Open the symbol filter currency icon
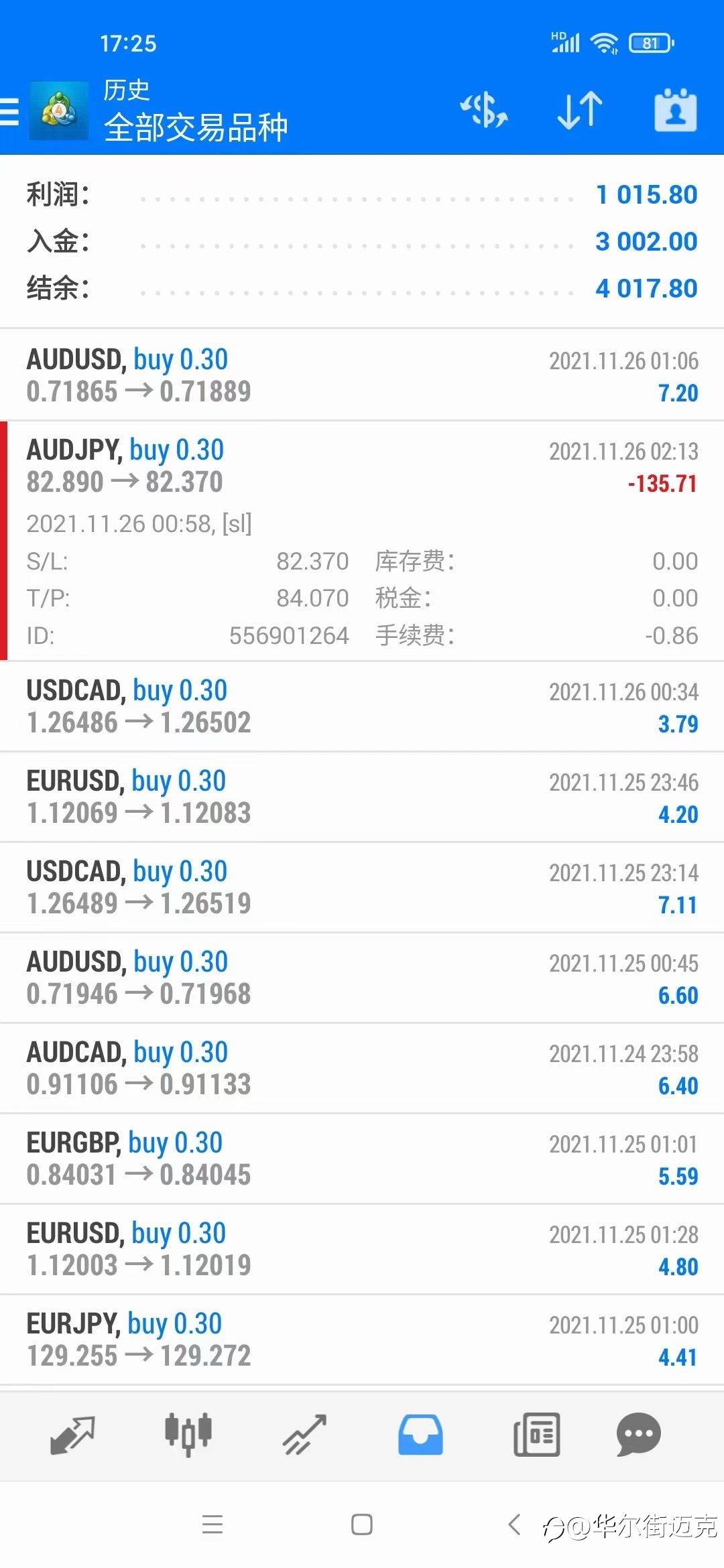Viewport: 724px width, 1568px height. 483,110
